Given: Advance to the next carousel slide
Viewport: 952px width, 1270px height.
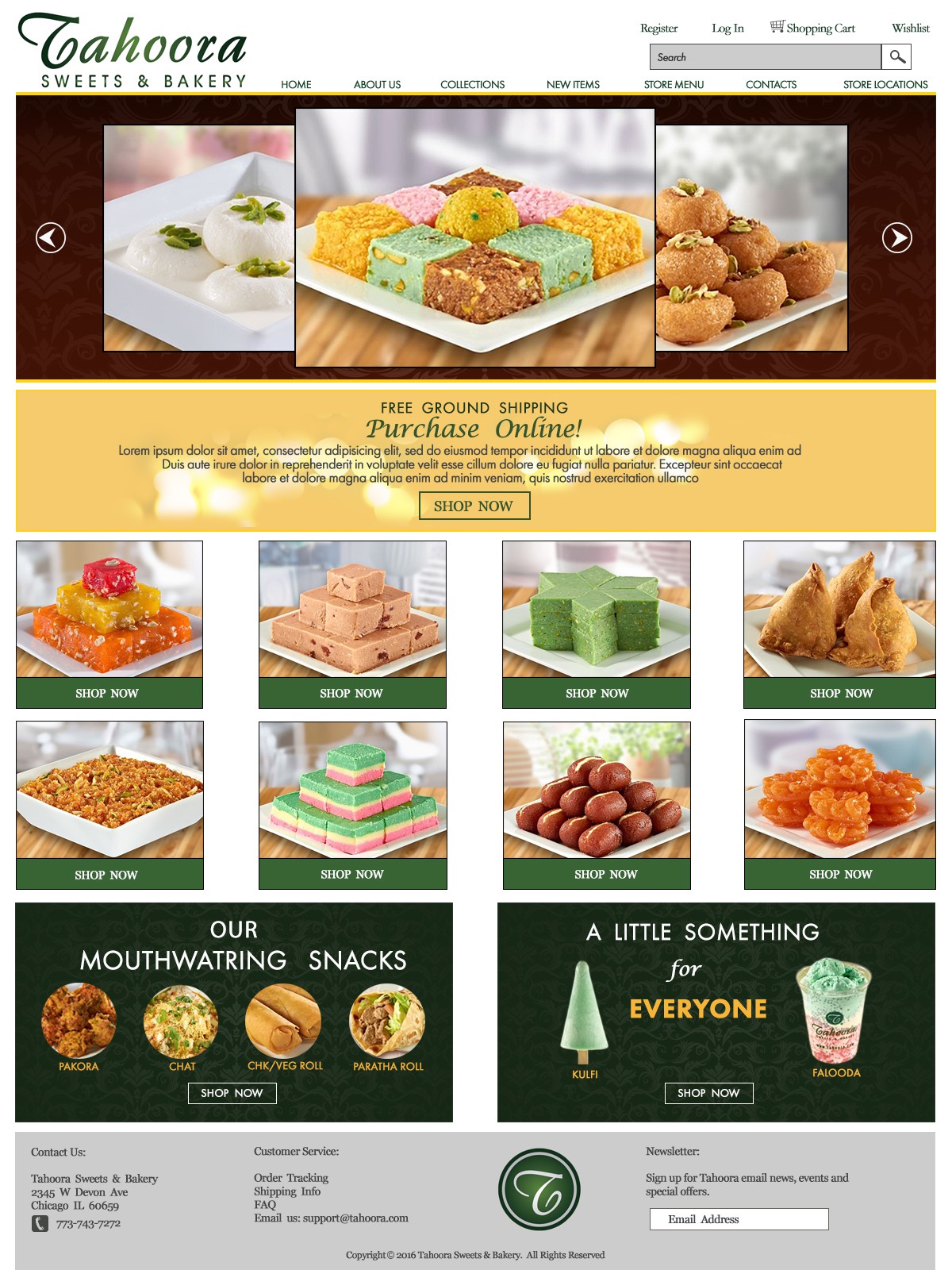Looking at the screenshot, I should tap(896, 237).
